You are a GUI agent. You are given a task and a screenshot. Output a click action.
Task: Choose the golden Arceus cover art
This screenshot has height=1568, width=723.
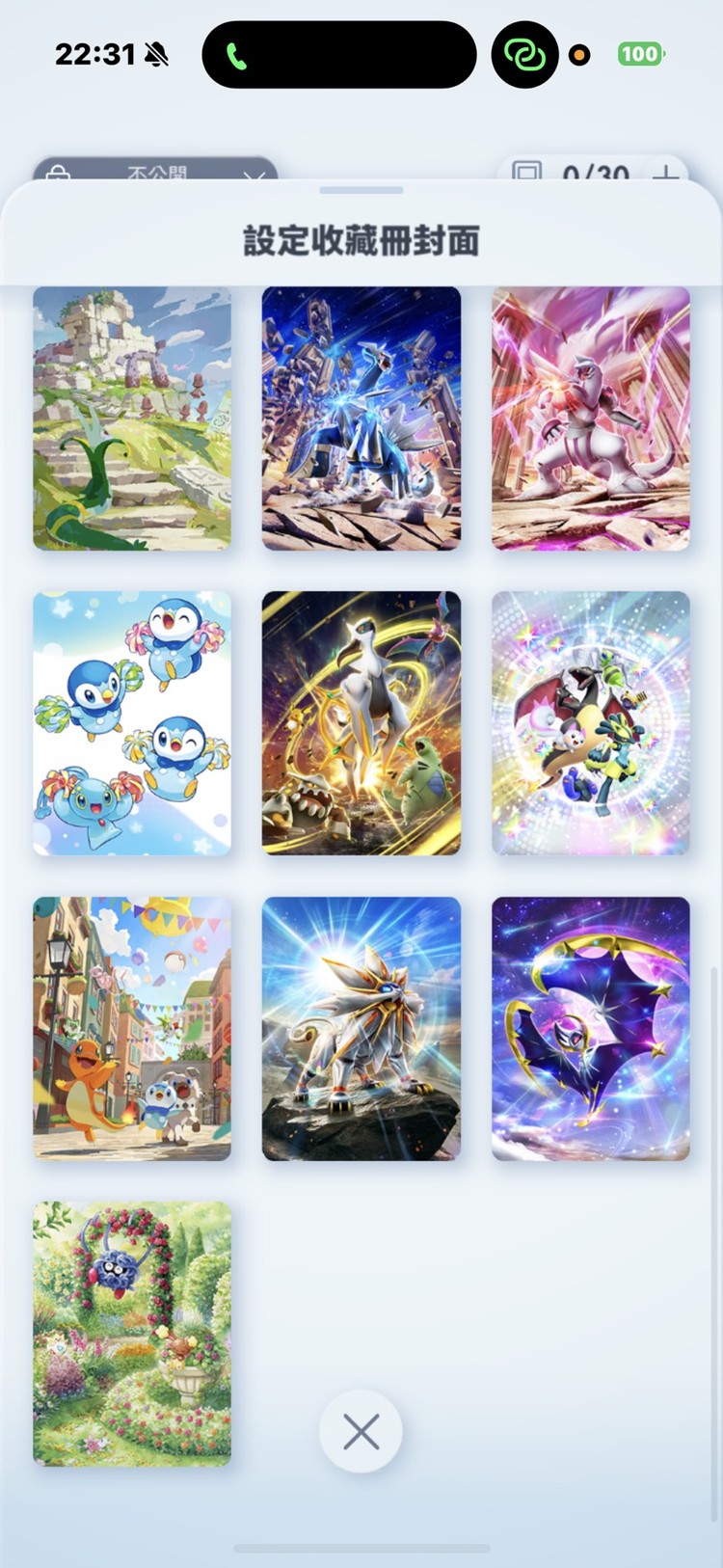[x=361, y=723]
